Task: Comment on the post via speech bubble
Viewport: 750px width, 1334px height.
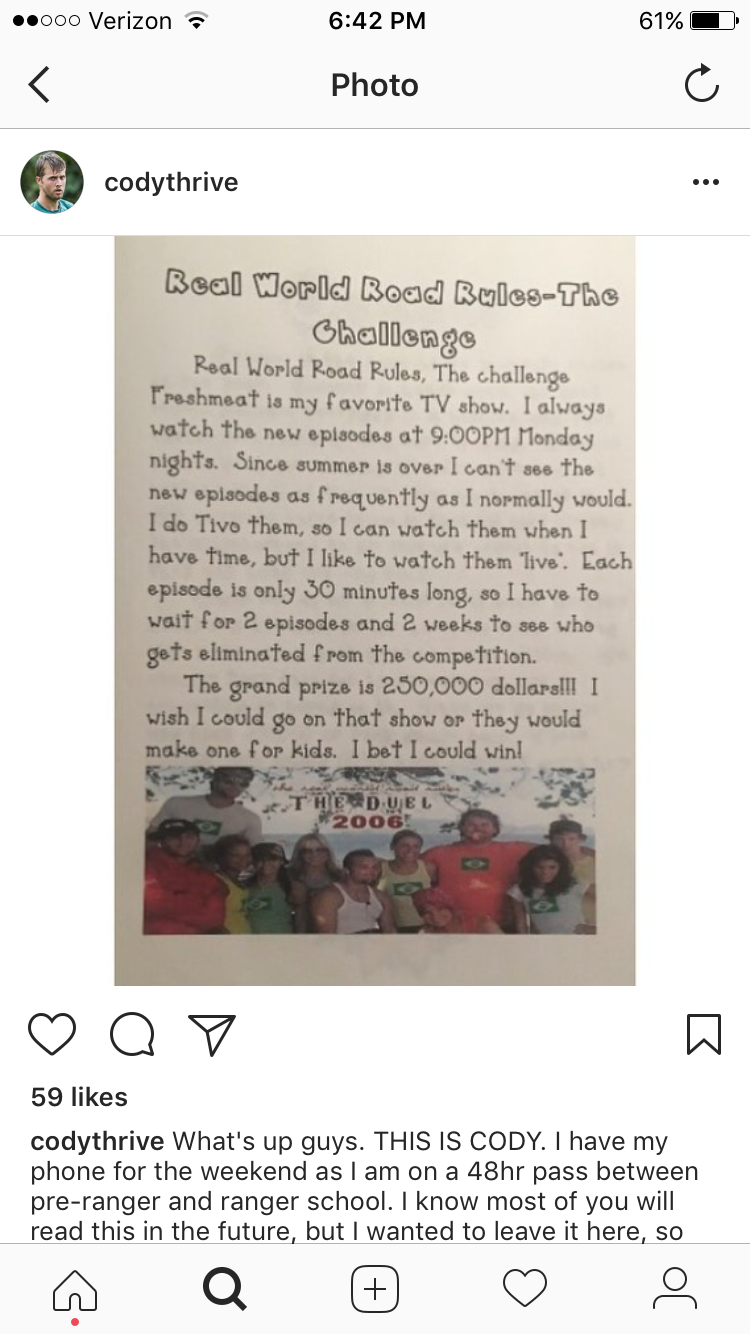Action: tap(132, 1034)
